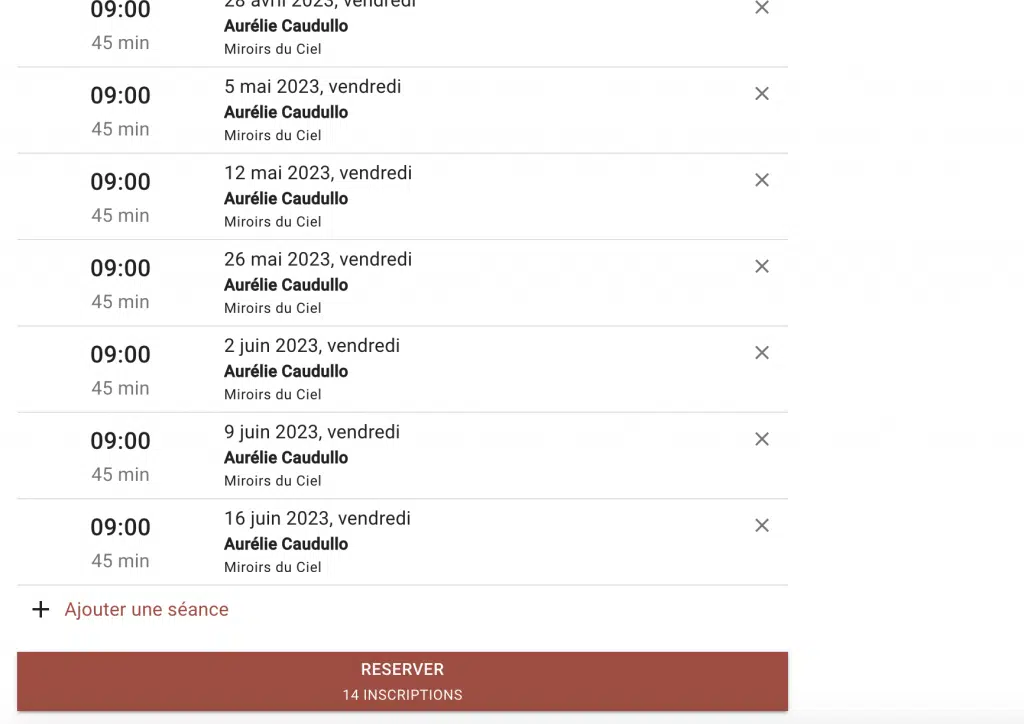The width and height of the screenshot is (1024, 724).
Task: Remove the 5 mai 2023 session
Action: pyautogui.click(x=761, y=94)
